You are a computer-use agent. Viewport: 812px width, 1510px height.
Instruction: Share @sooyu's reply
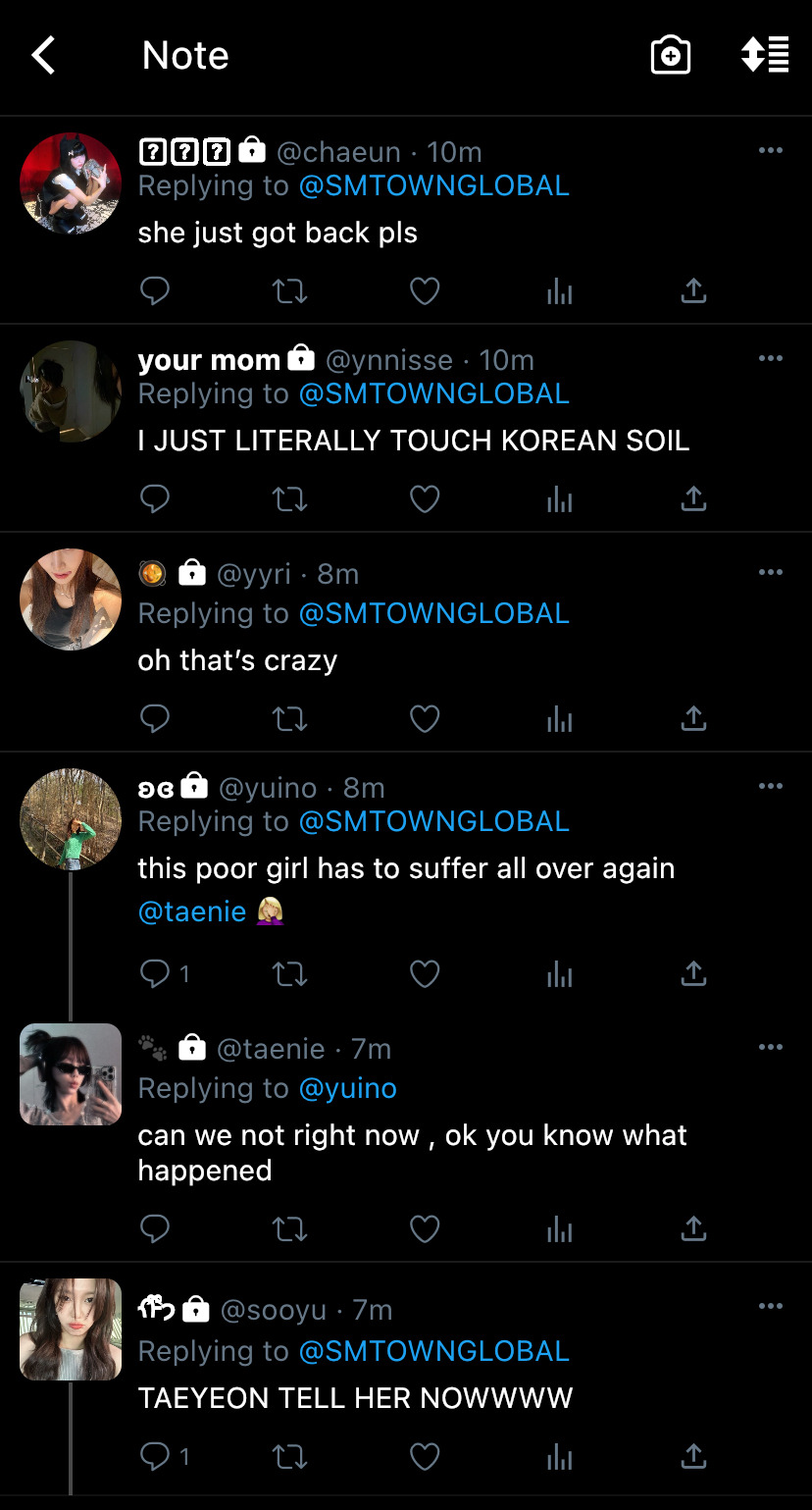[x=693, y=1457]
